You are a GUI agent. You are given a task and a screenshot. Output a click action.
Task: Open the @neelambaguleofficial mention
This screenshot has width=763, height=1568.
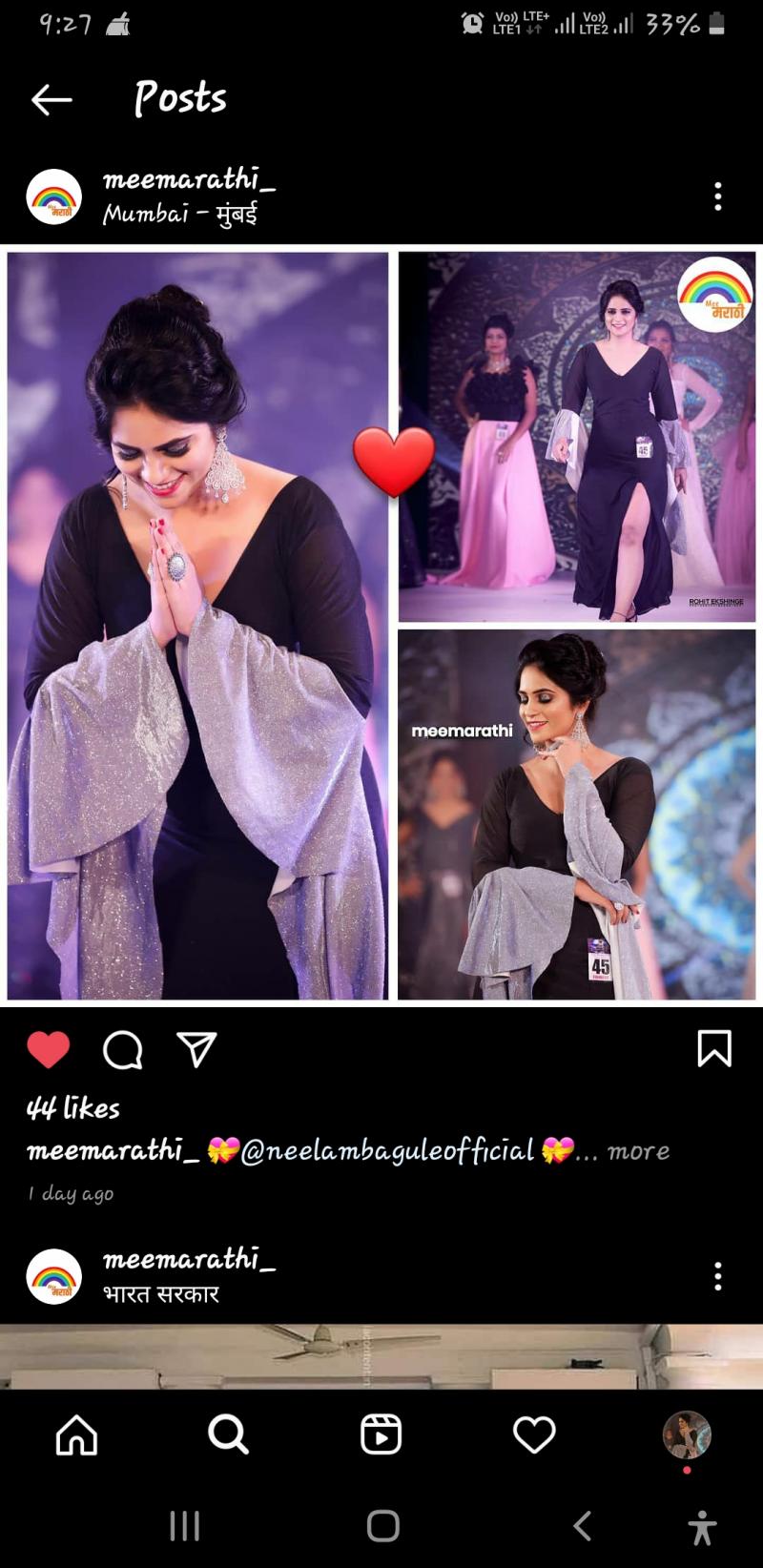[x=387, y=1151]
